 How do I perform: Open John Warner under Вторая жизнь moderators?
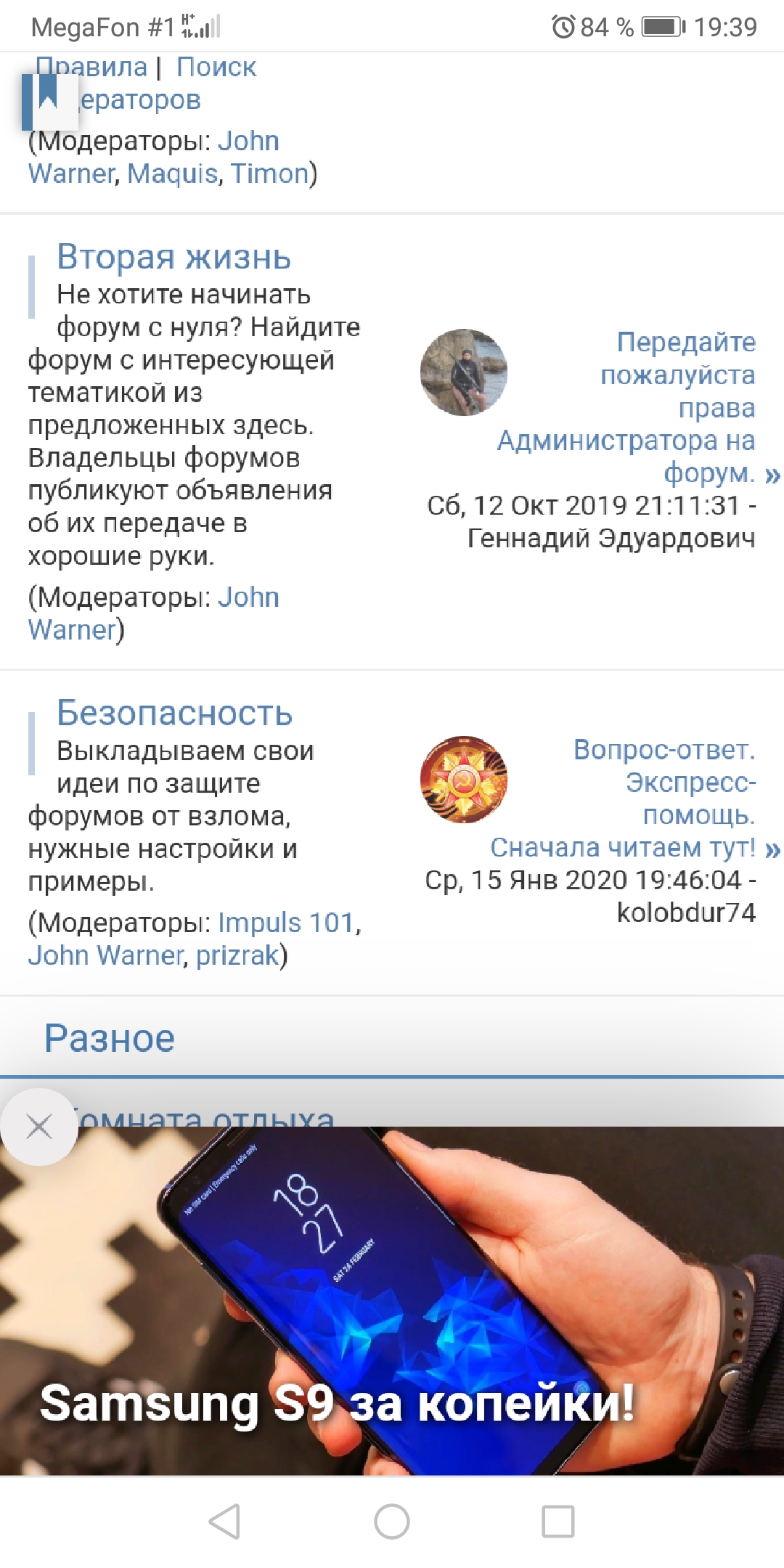coord(153,613)
